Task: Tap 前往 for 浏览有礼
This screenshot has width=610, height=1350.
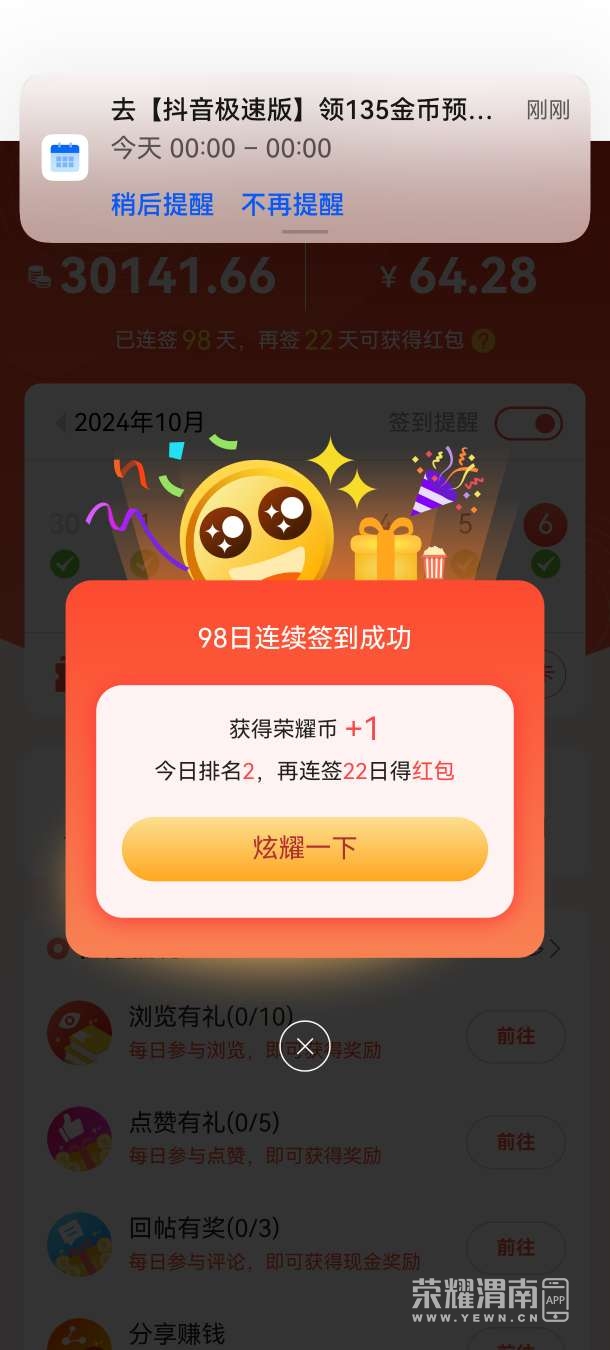Action: pos(515,1036)
